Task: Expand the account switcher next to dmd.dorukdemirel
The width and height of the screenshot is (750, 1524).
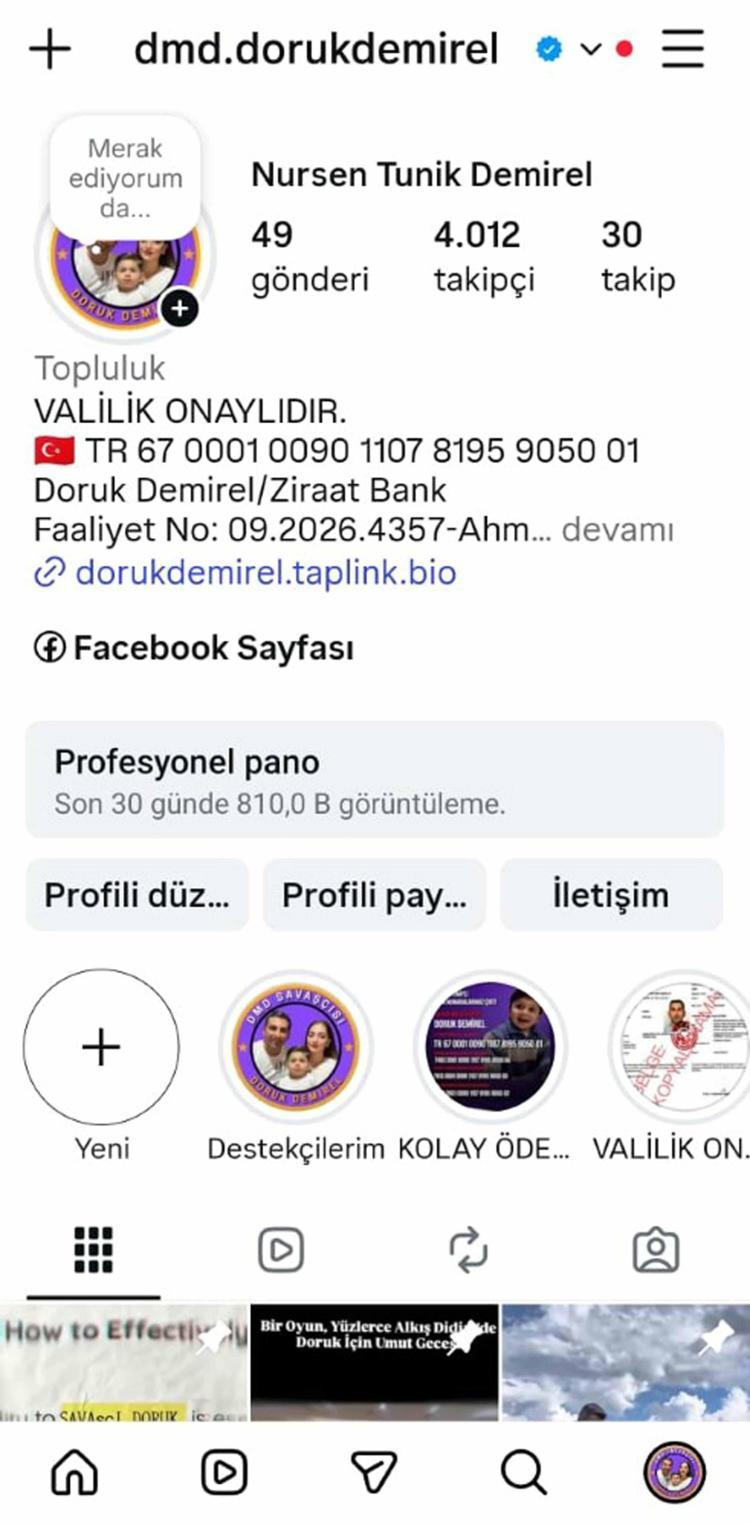Action: pyautogui.click(x=591, y=49)
